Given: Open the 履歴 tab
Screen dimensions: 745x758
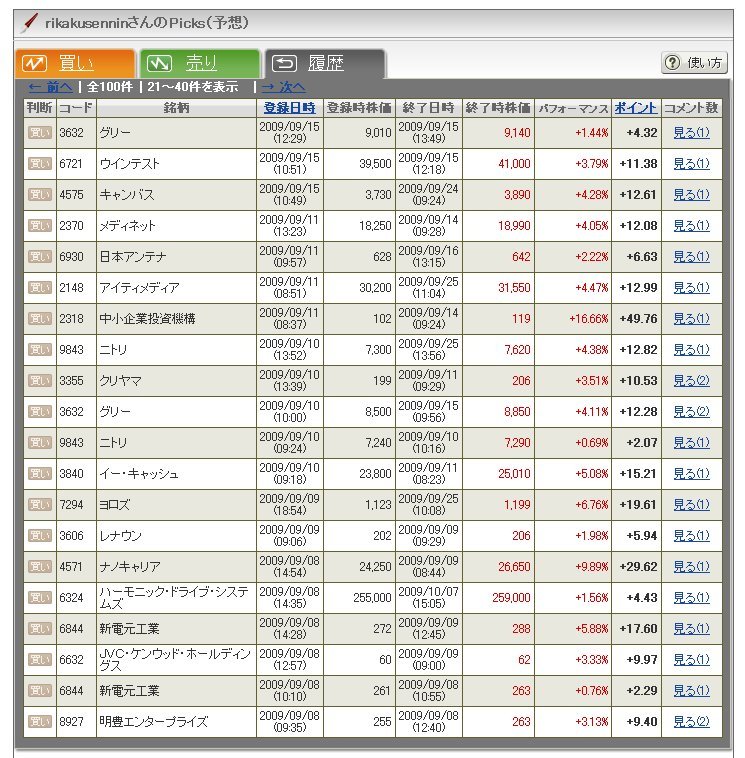Looking at the screenshot, I should coord(324,63).
